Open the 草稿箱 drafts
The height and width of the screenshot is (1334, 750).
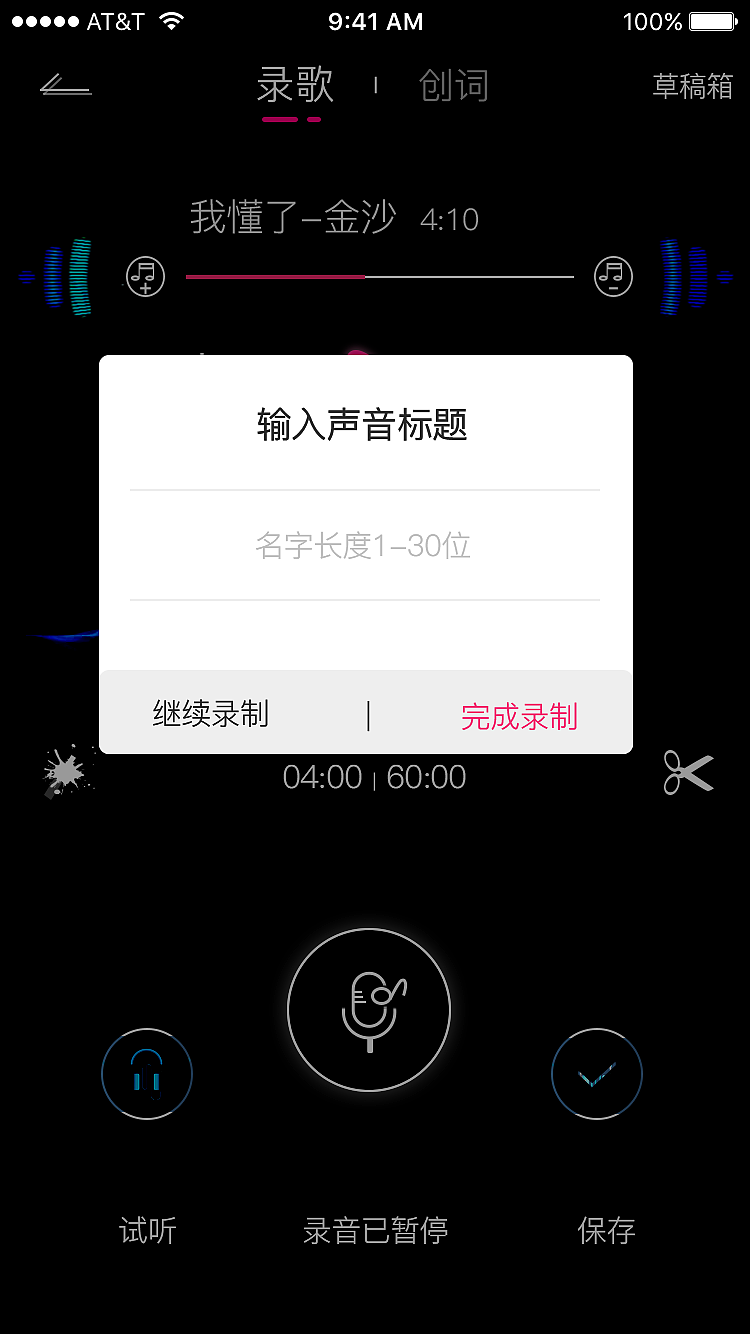click(x=693, y=85)
